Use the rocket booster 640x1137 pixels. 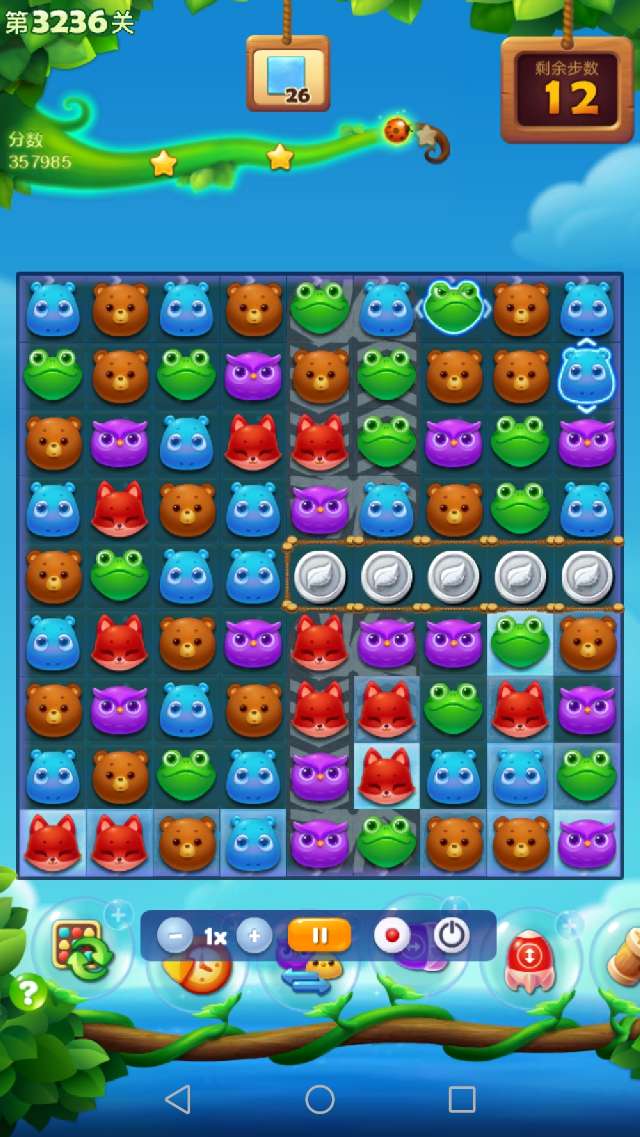[527, 957]
